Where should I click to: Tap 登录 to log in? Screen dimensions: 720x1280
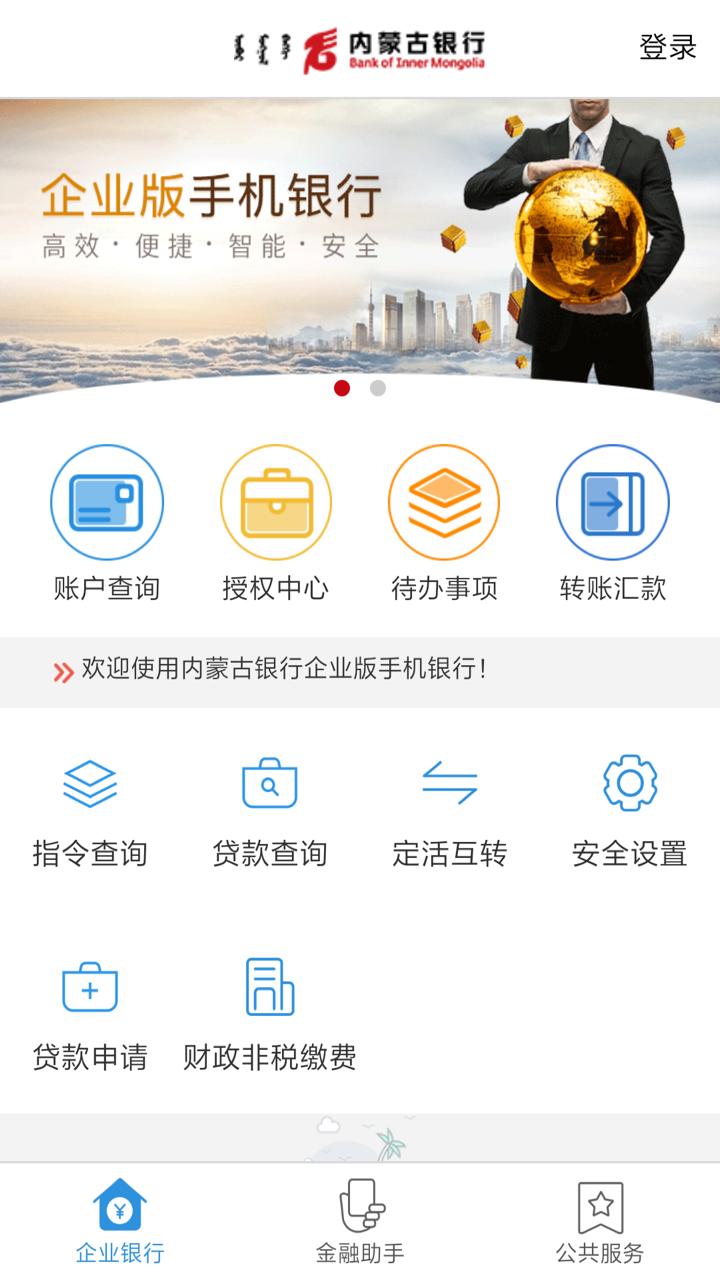[x=667, y=47]
